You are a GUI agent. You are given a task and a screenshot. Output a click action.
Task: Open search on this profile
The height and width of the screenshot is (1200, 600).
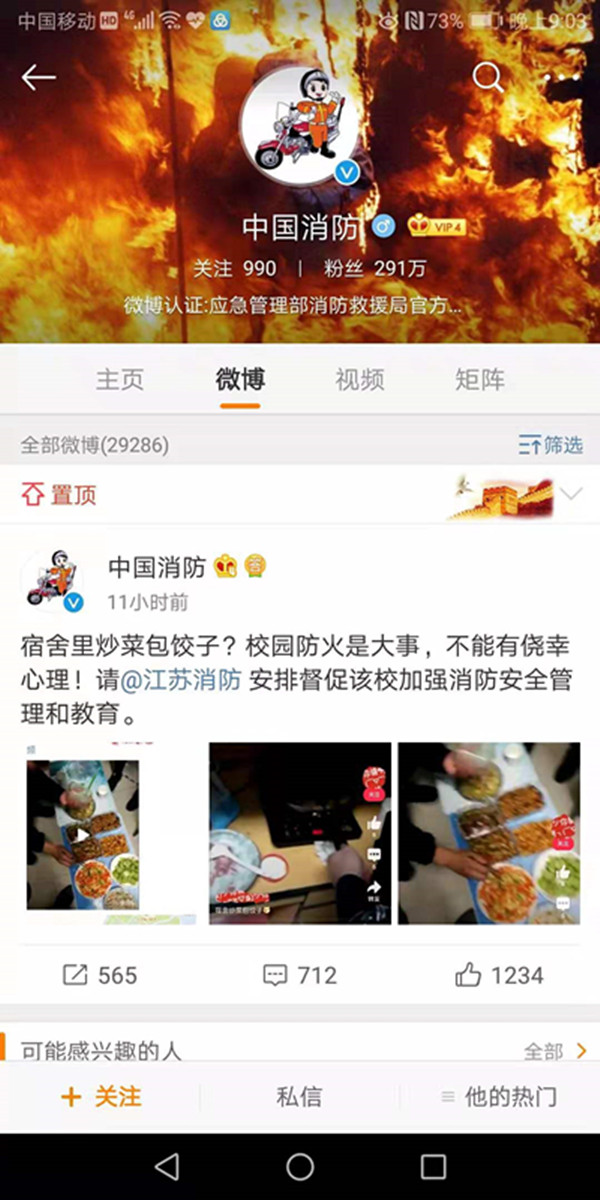pyautogui.click(x=487, y=76)
